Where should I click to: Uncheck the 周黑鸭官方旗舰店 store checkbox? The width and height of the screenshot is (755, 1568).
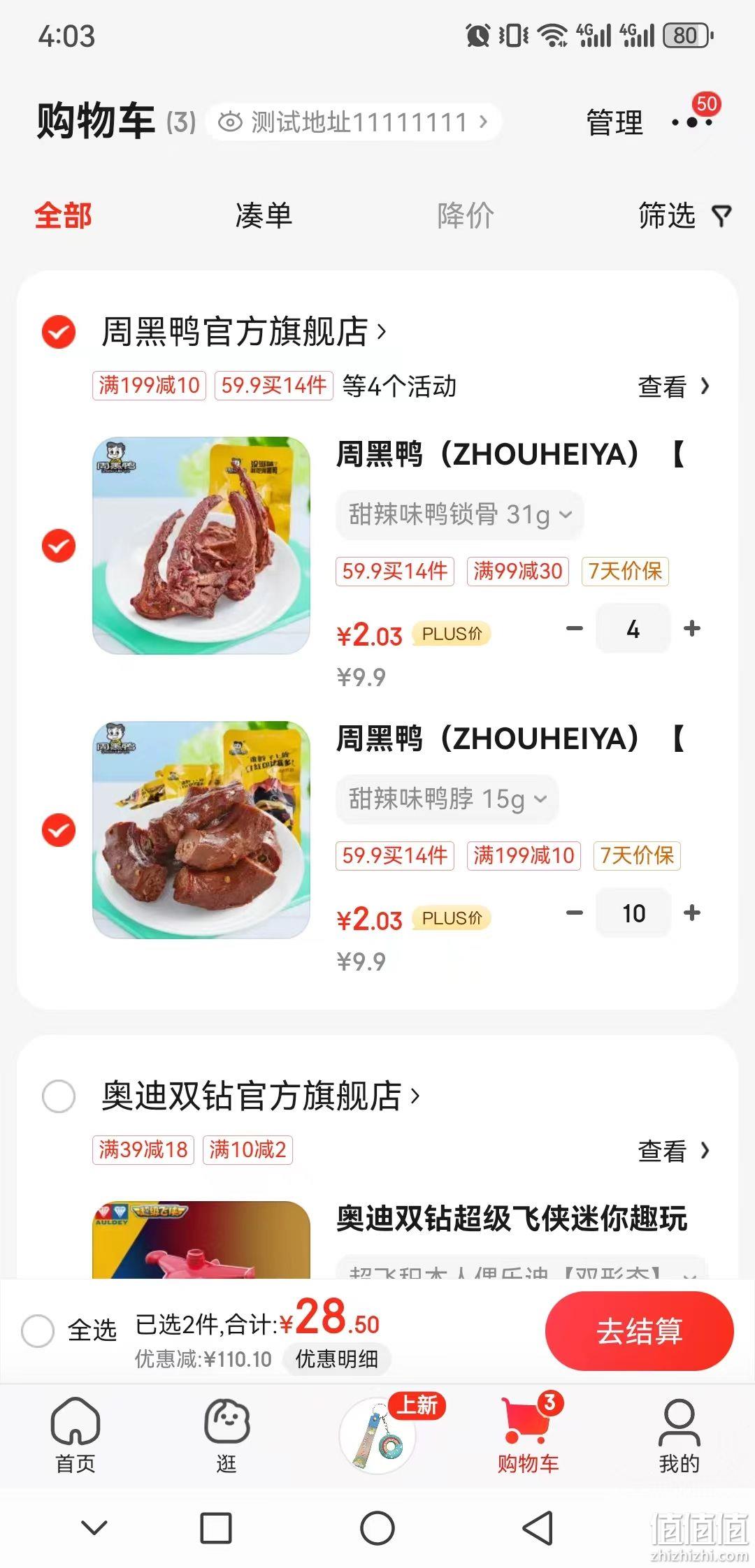tap(59, 331)
